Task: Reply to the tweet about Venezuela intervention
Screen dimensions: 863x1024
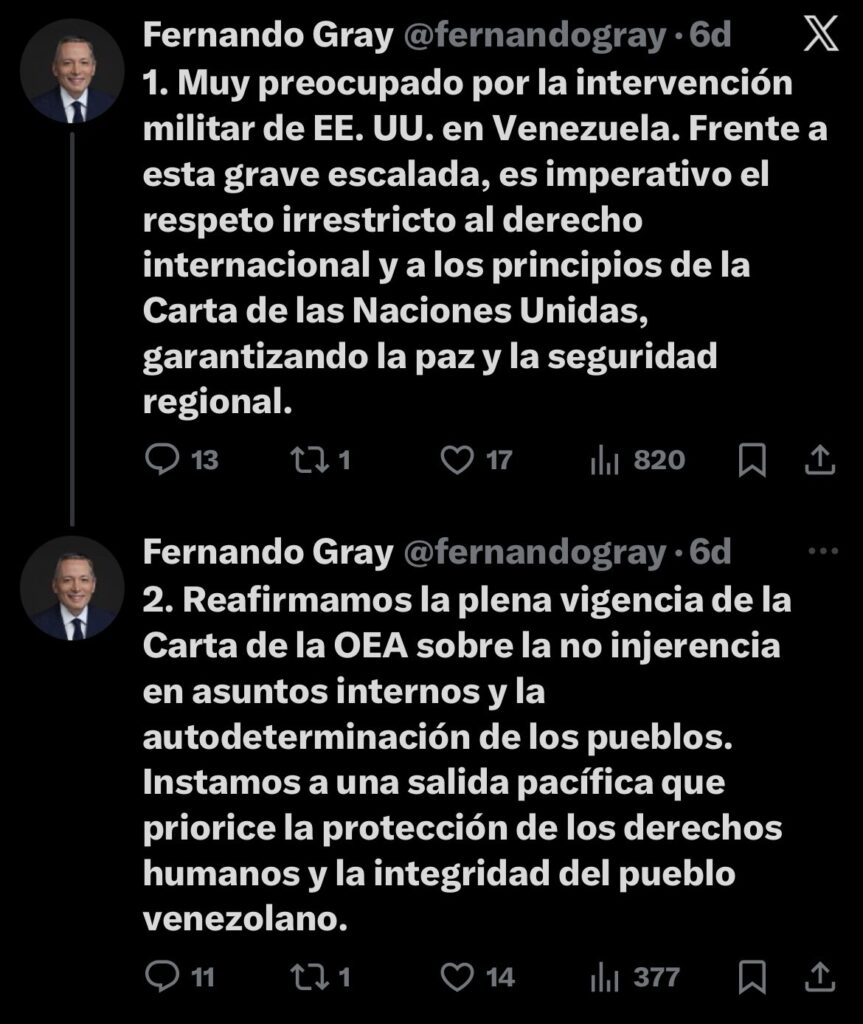Action: click(x=162, y=460)
